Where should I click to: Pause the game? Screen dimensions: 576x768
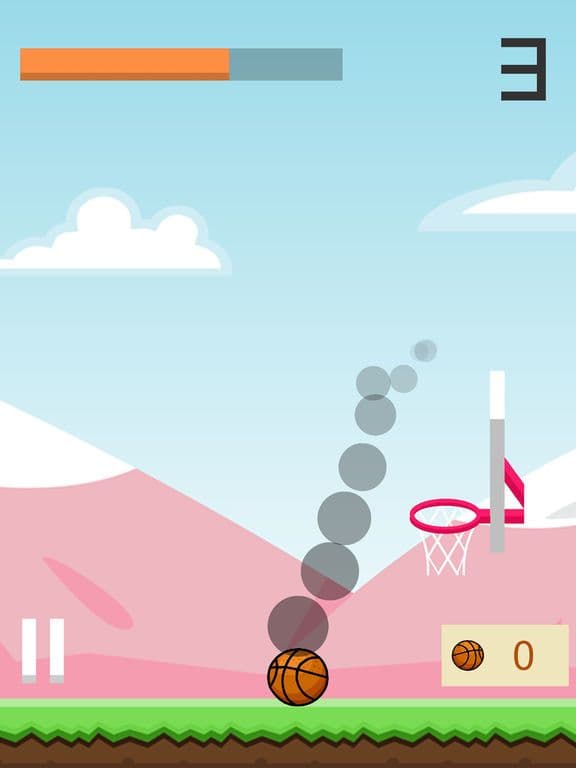coord(43,650)
